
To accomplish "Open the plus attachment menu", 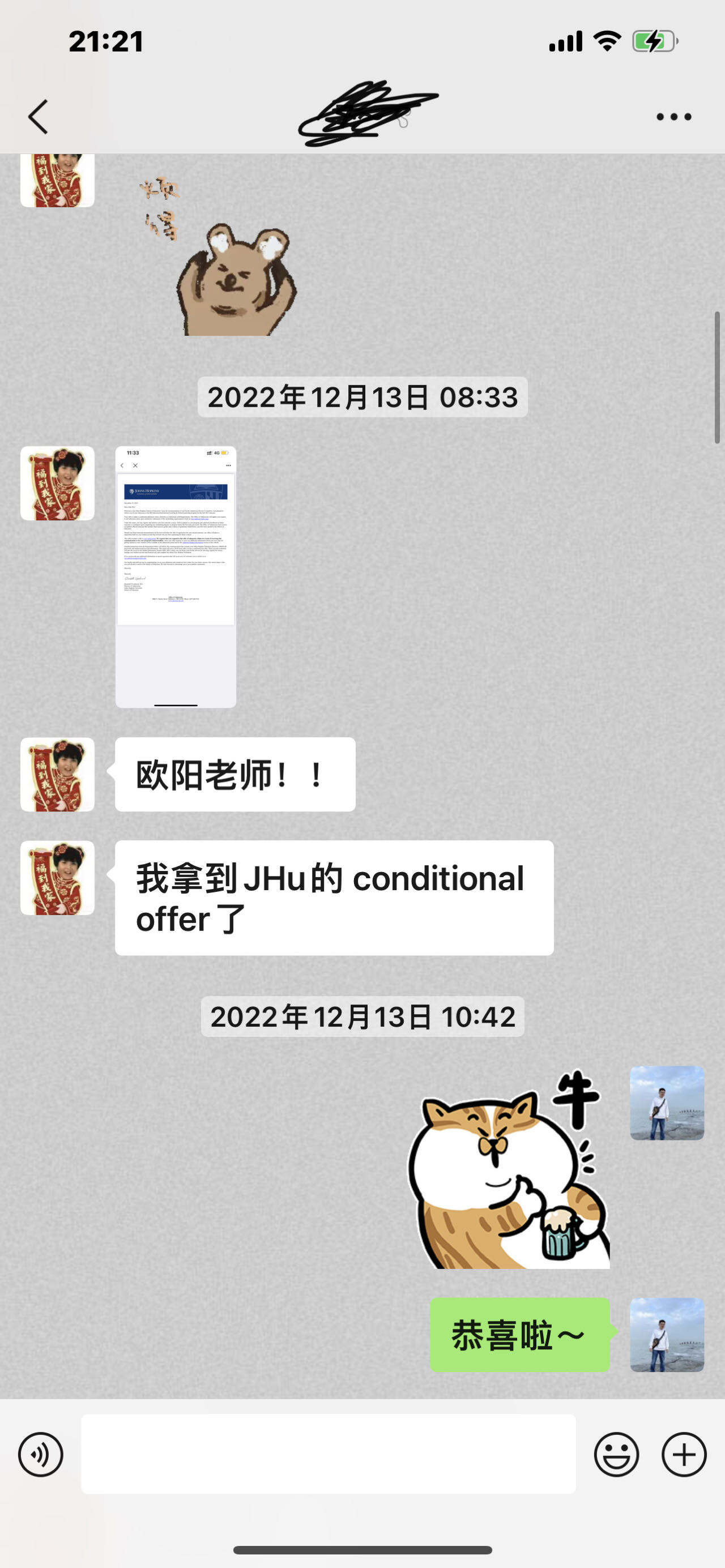I will (684, 1454).
